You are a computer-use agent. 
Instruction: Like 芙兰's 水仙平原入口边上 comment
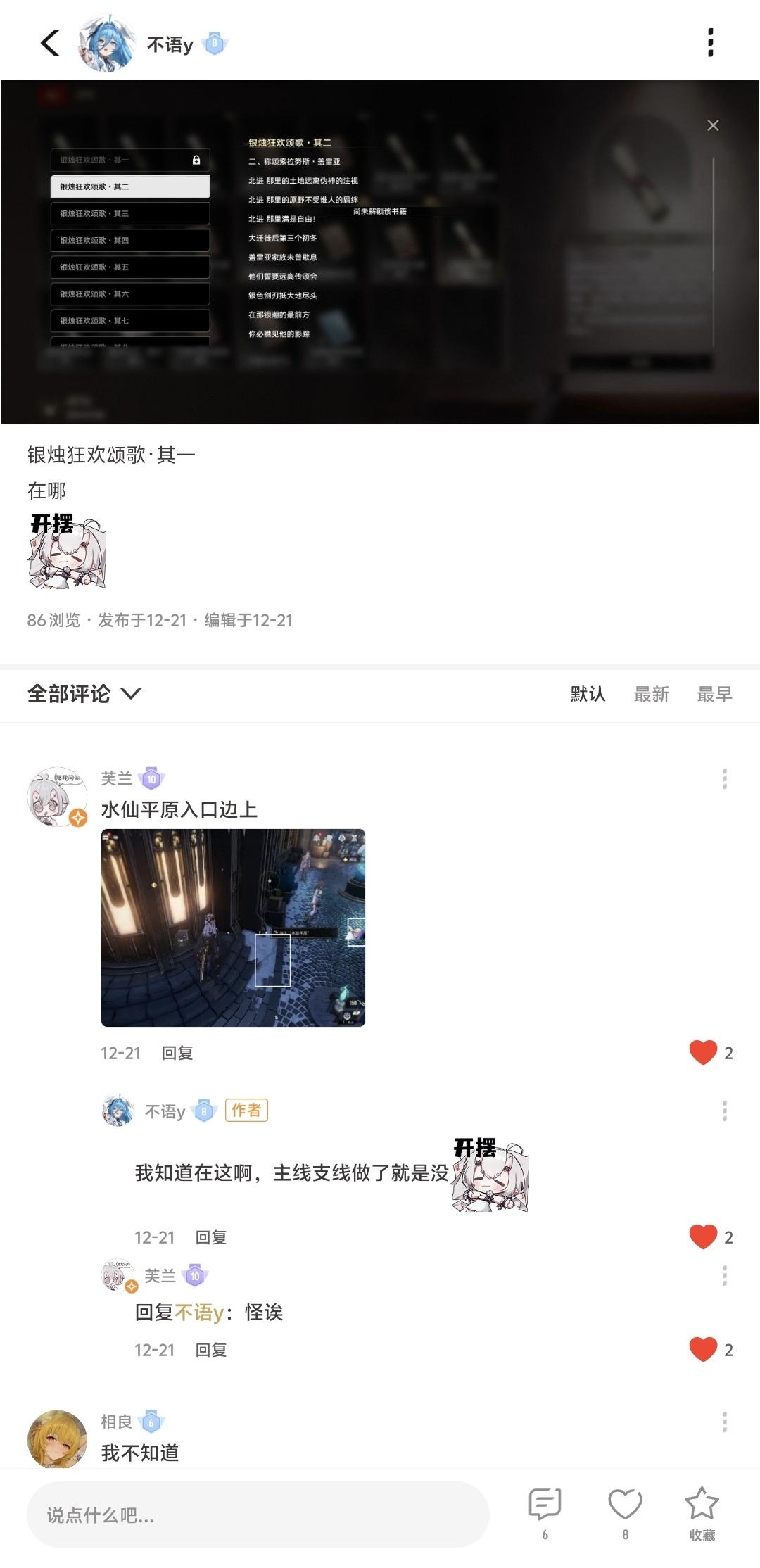tap(703, 1053)
